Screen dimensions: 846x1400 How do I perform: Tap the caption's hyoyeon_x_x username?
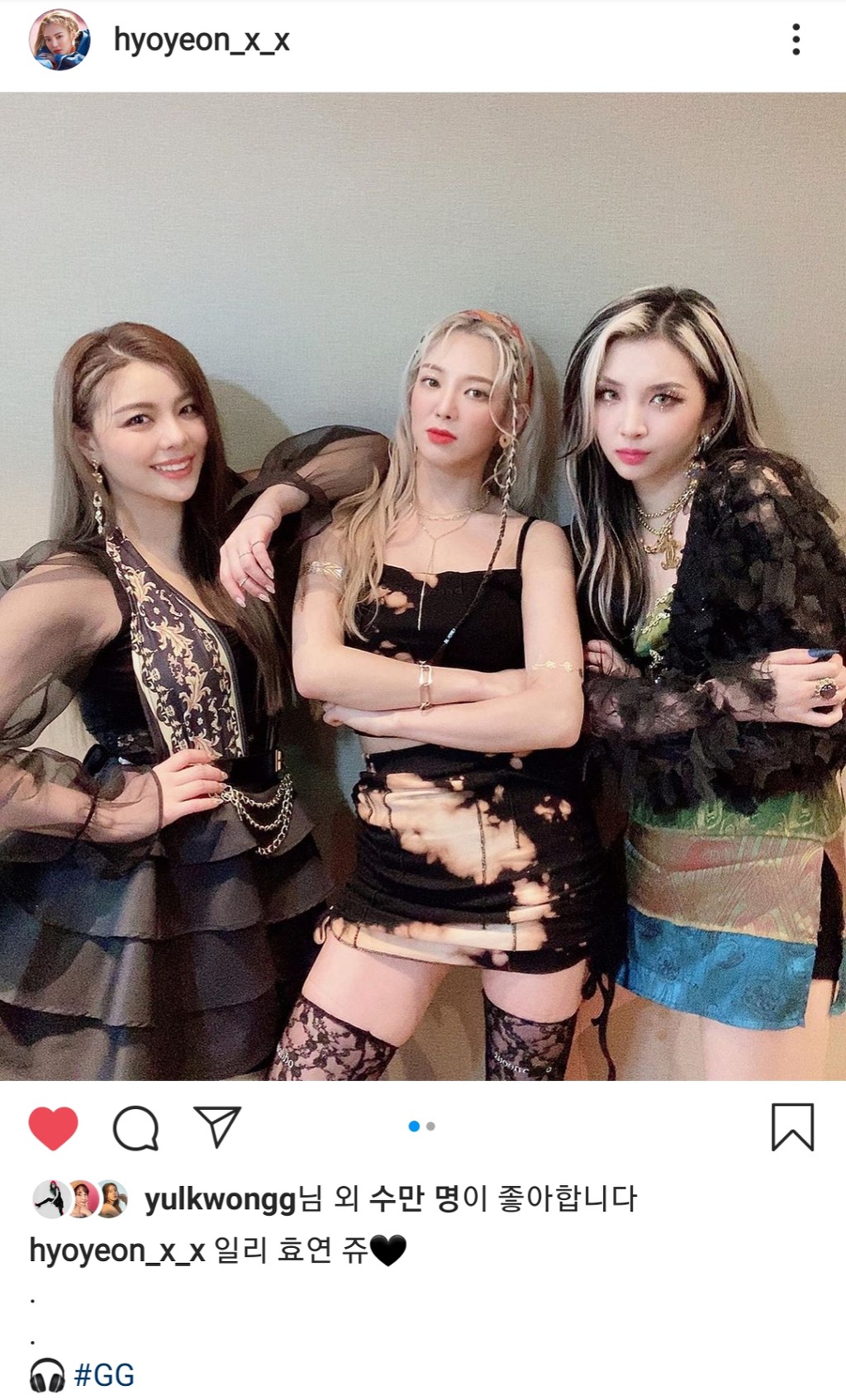116,1250
